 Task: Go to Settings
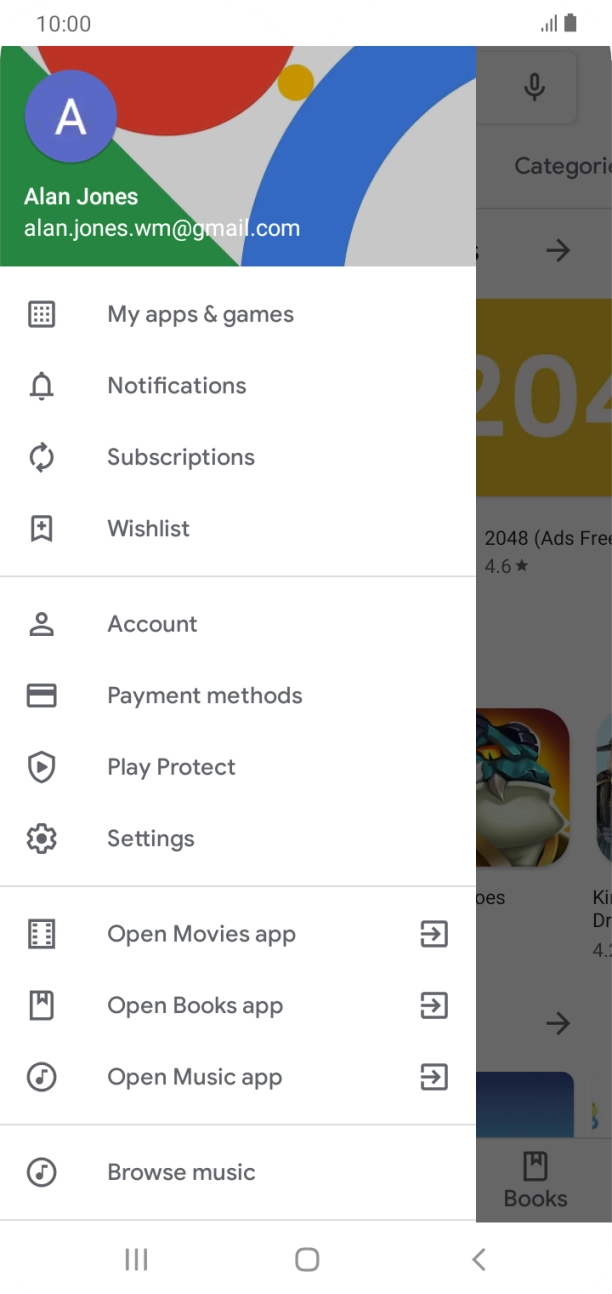coord(150,839)
